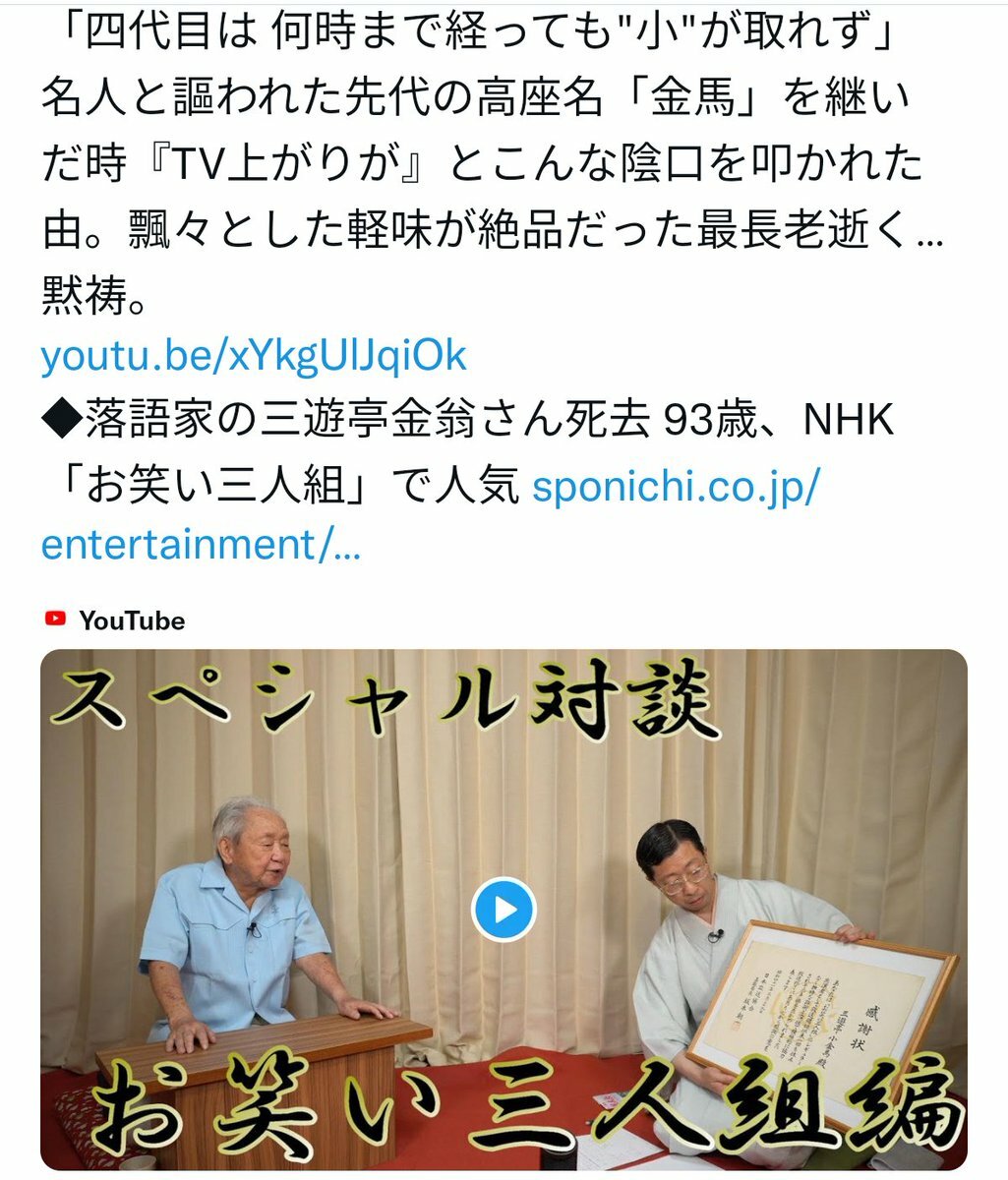This screenshot has width=1008, height=1180.
Task: Play the YouTube video preview
Action: (x=504, y=910)
